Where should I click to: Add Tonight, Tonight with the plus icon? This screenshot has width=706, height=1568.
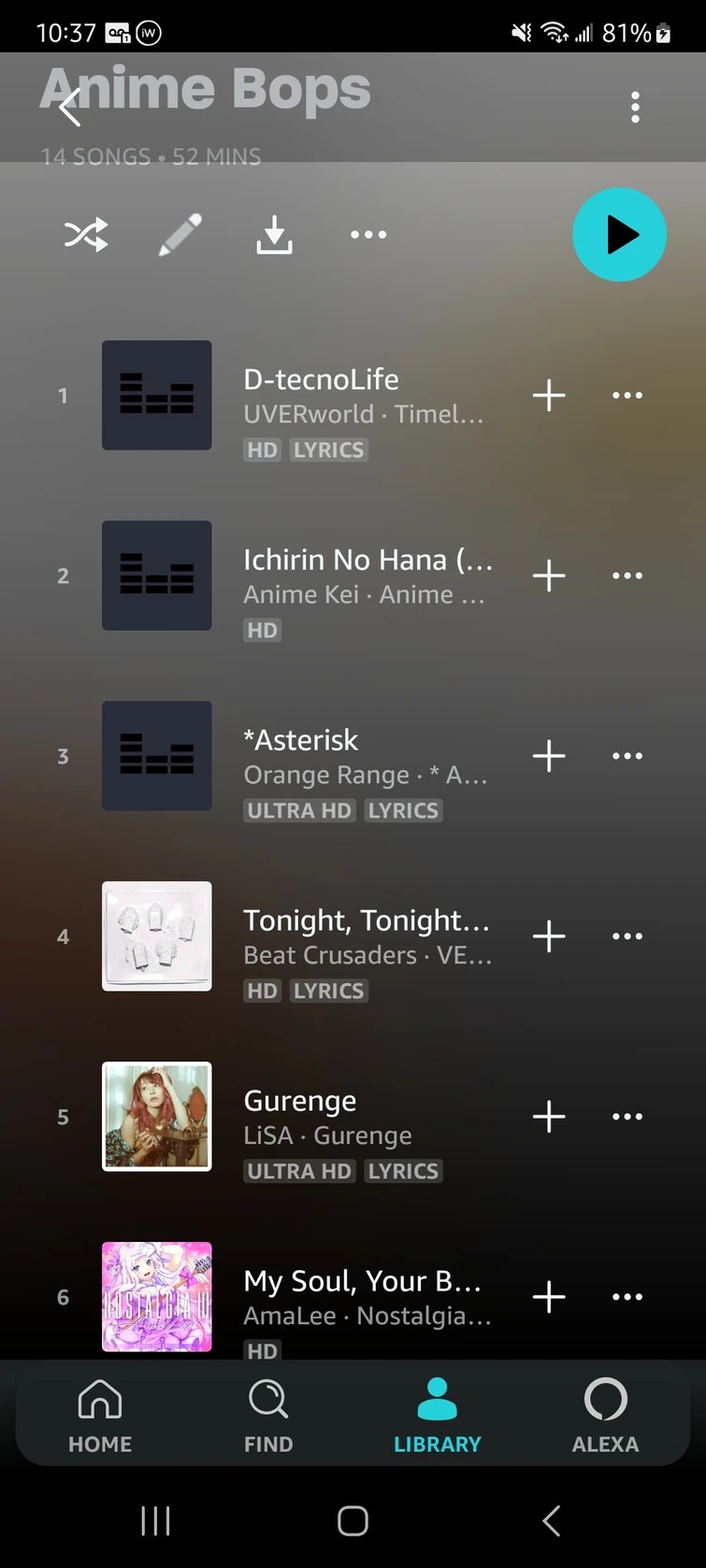(x=549, y=936)
